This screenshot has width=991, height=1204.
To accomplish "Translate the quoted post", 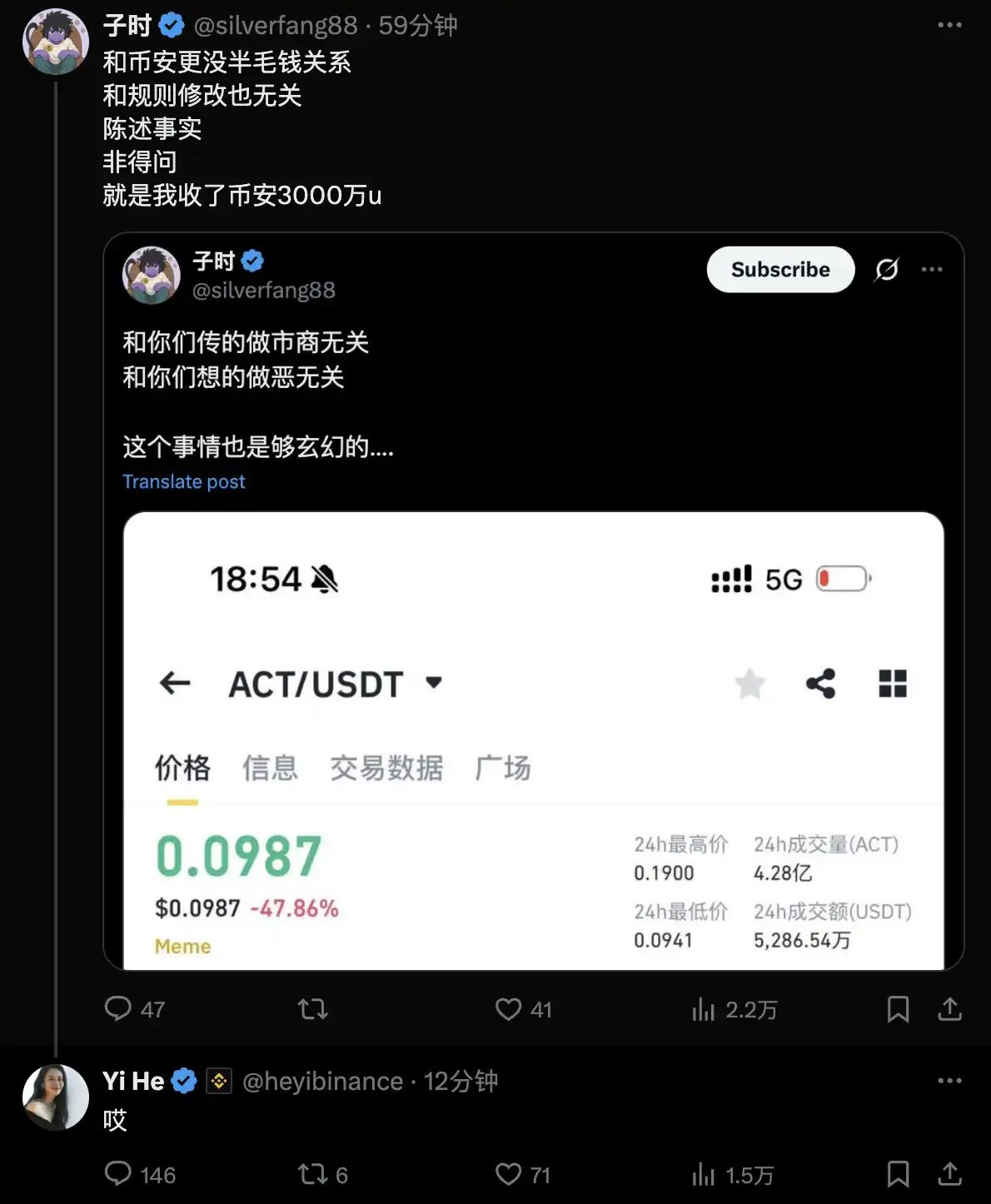I will coord(184,481).
